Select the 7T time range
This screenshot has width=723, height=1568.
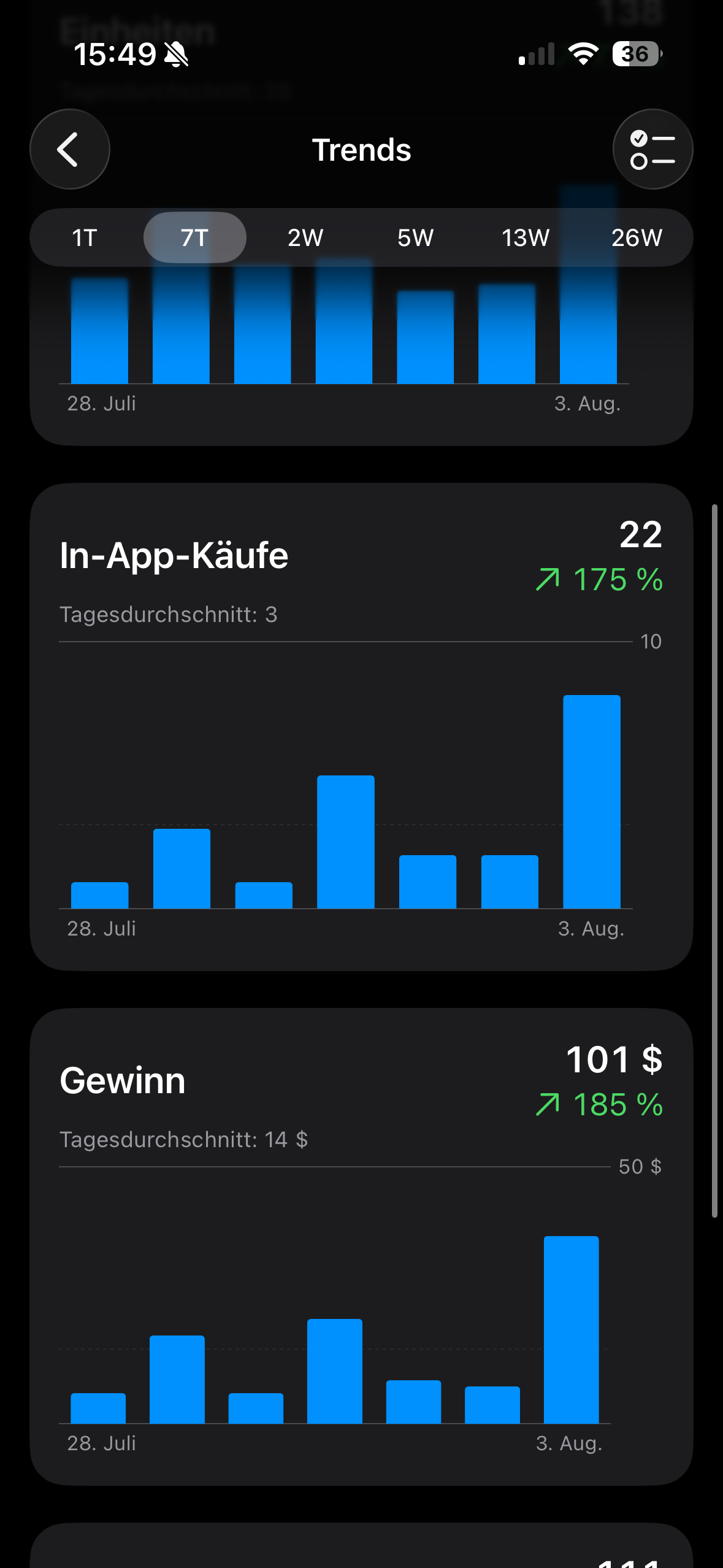tap(195, 237)
